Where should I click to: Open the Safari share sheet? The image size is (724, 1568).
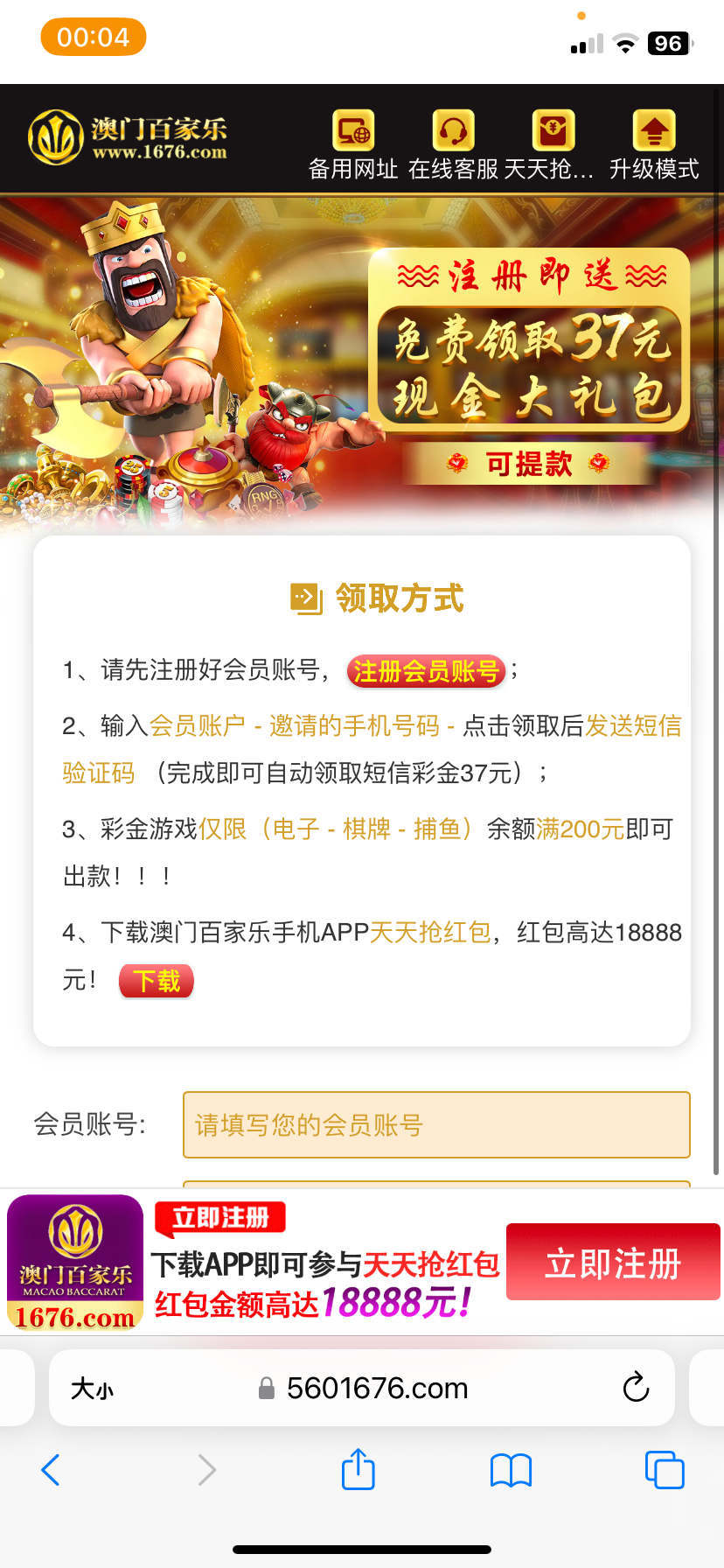coord(359,1469)
